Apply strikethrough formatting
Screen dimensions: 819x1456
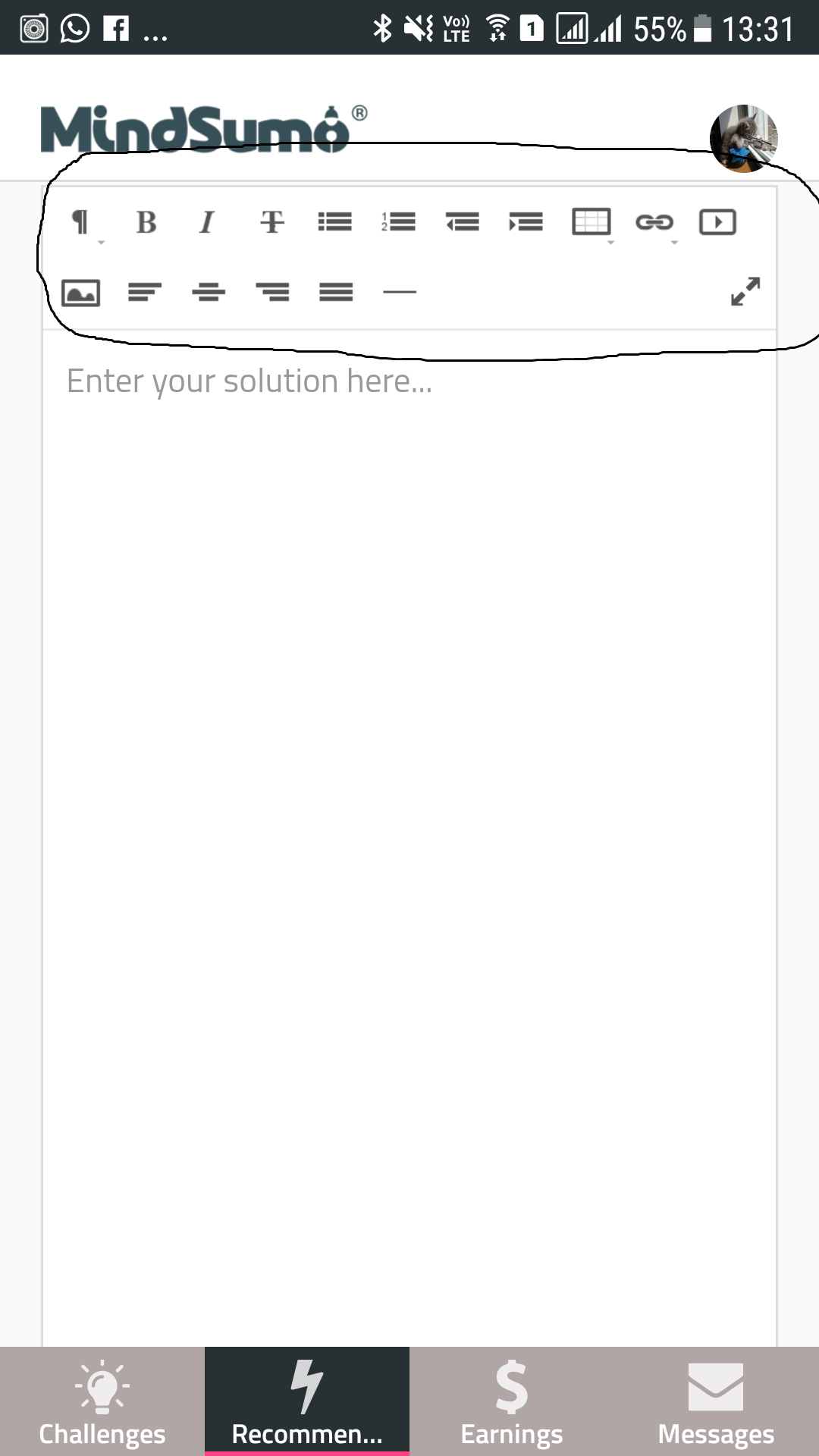point(272,222)
